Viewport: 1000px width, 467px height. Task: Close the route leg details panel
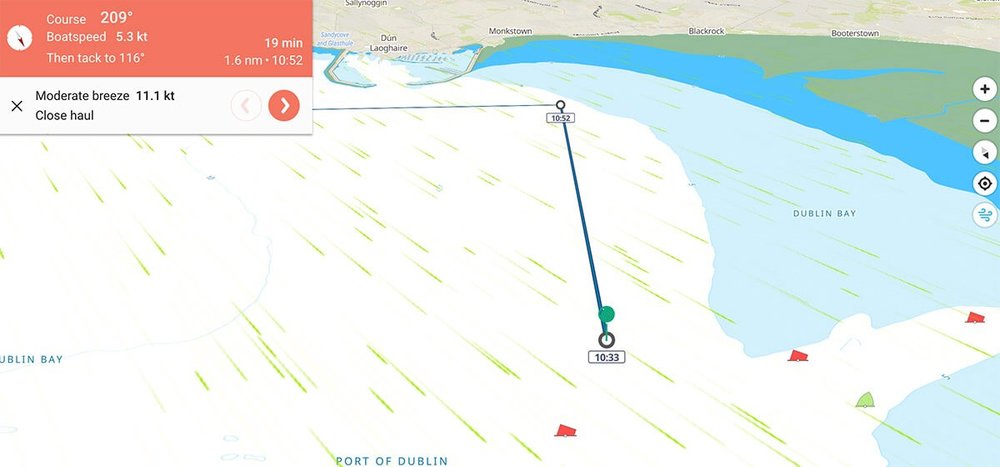pyautogui.click(x=17, y=105)
